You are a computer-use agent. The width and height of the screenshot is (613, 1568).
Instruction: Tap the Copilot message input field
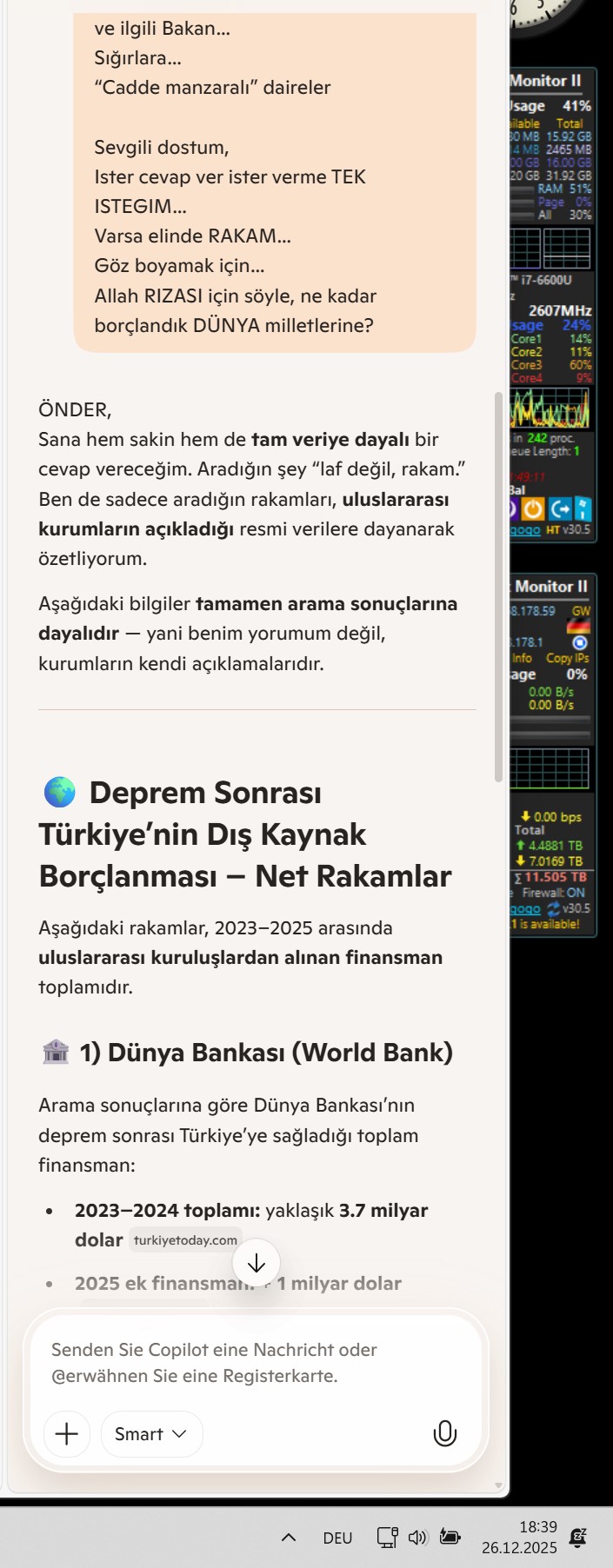coord(252,1362)
